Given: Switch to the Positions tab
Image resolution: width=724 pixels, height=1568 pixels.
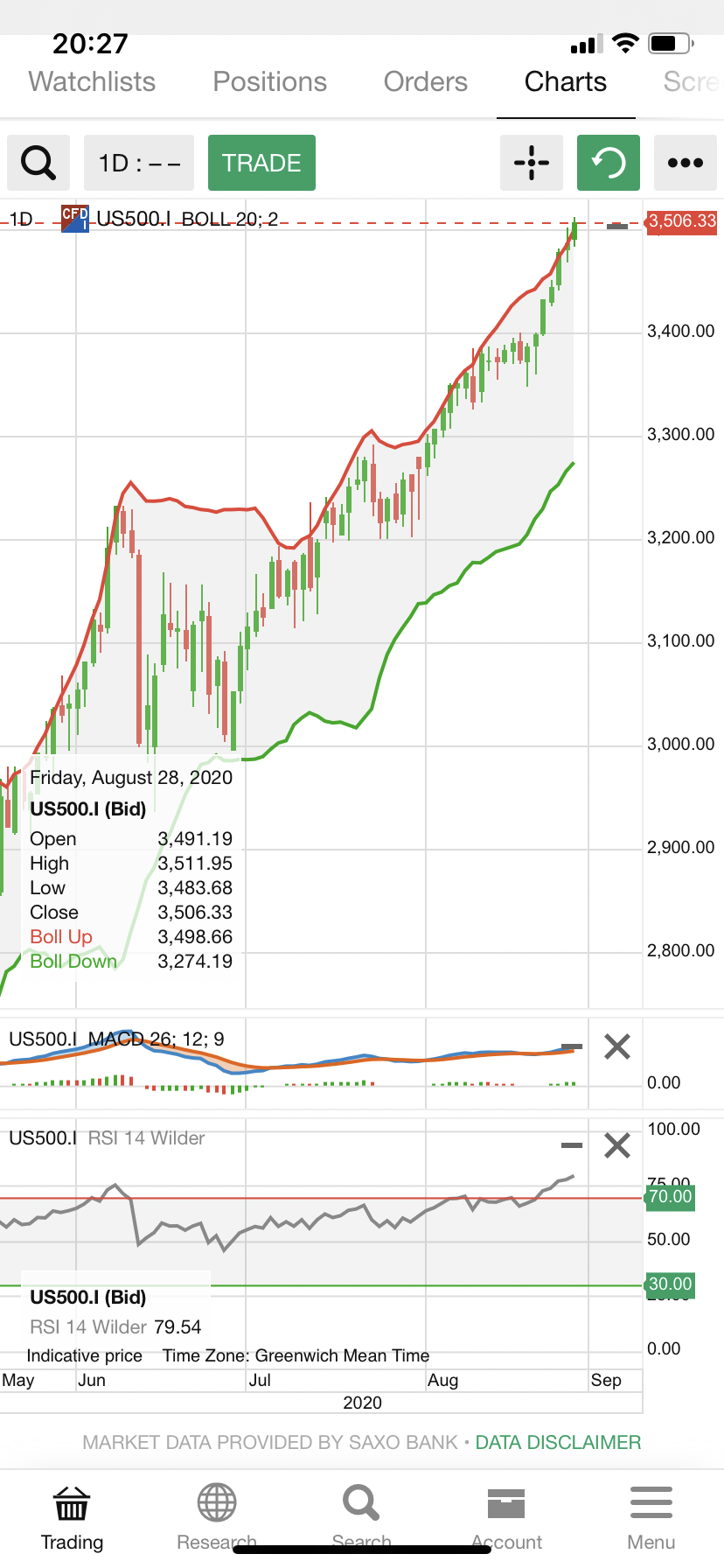Looking at the screenshot, I should pos(269,81).
